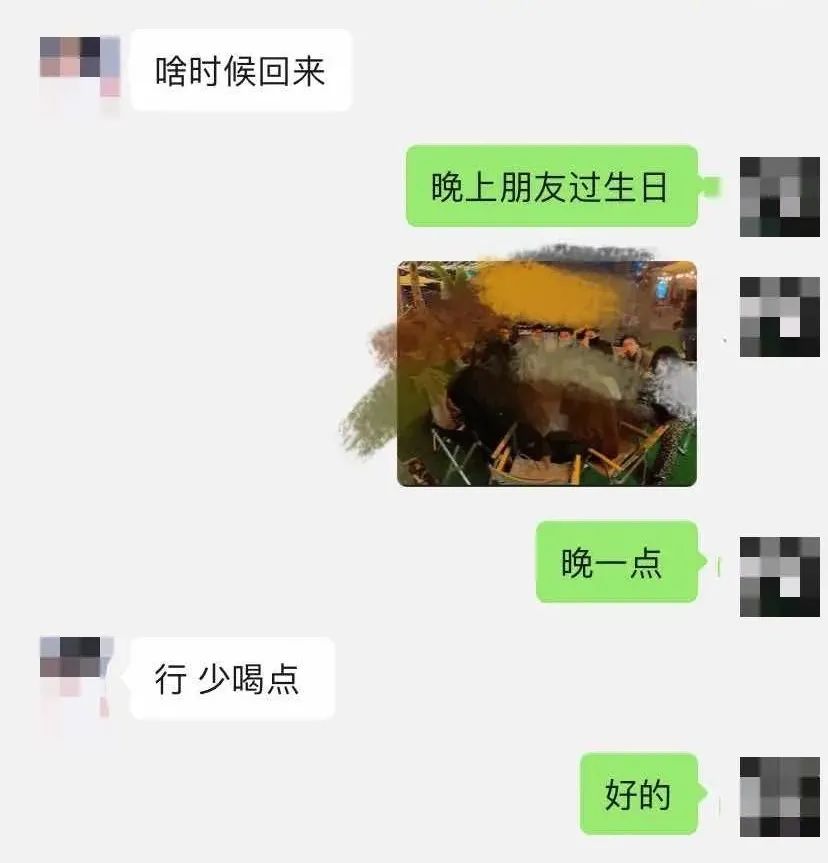Open contact avatar beside 行 少喝点
The width and height of the screenshot is (828, 863).
coord(75,677)
